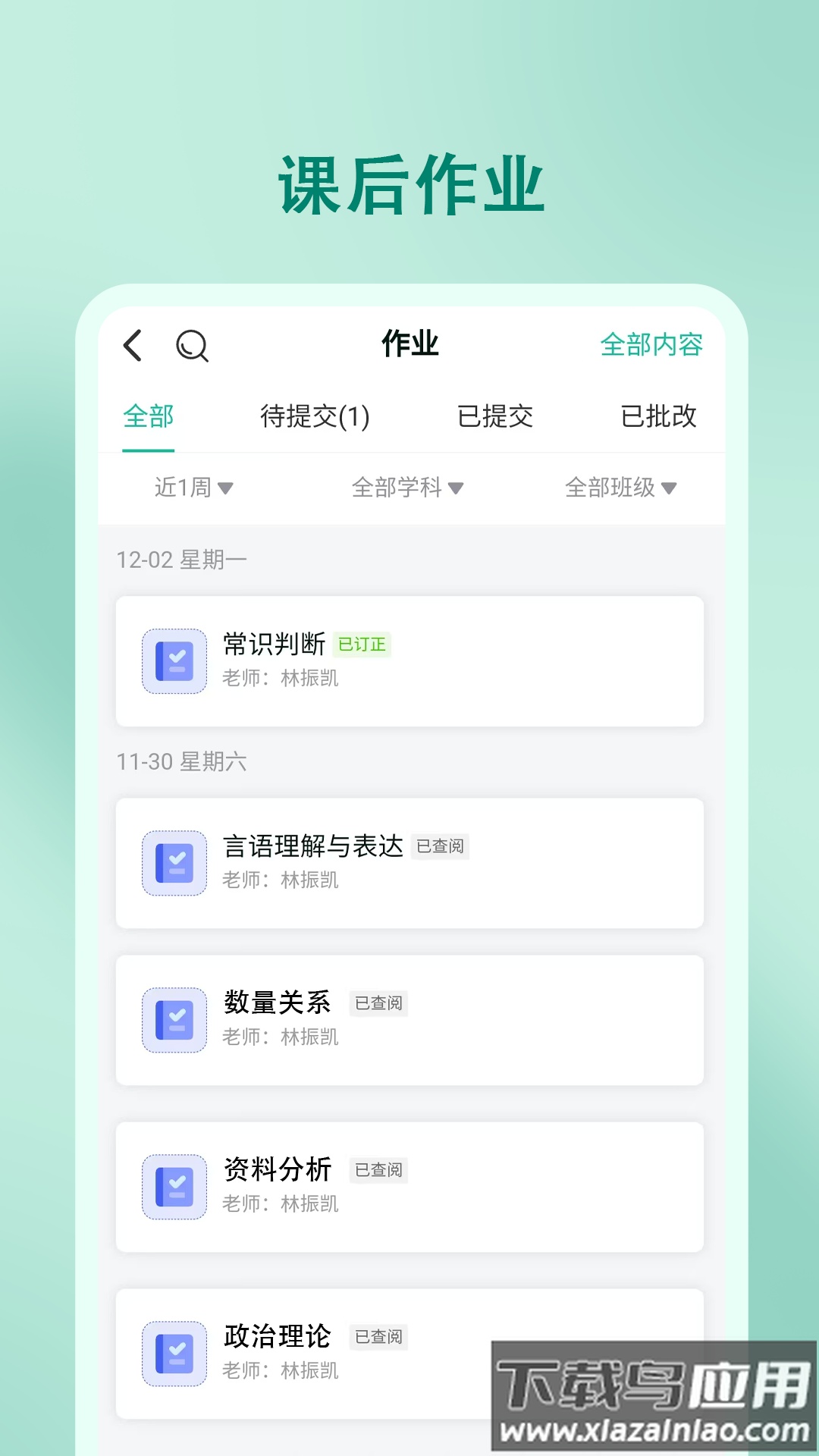The height and width of the screenshot is (1456, 819).
Task: Click the 已查阅 badge on 数量关系
Action: click(x=379, y=1003)
